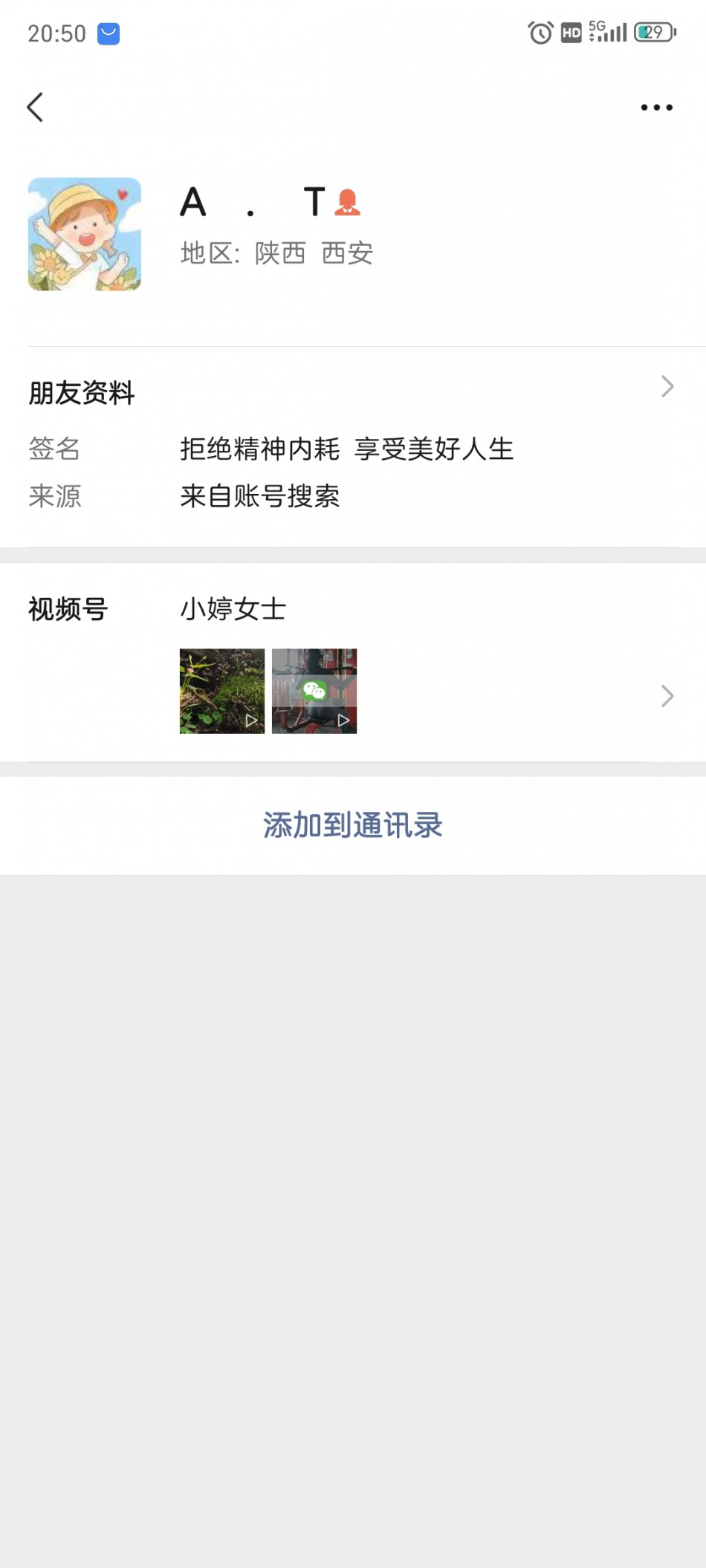Open the three-dot more options menu
The height and width of the screenshot is (1568, 706).
pyautogui.click(x=656, y=108)
